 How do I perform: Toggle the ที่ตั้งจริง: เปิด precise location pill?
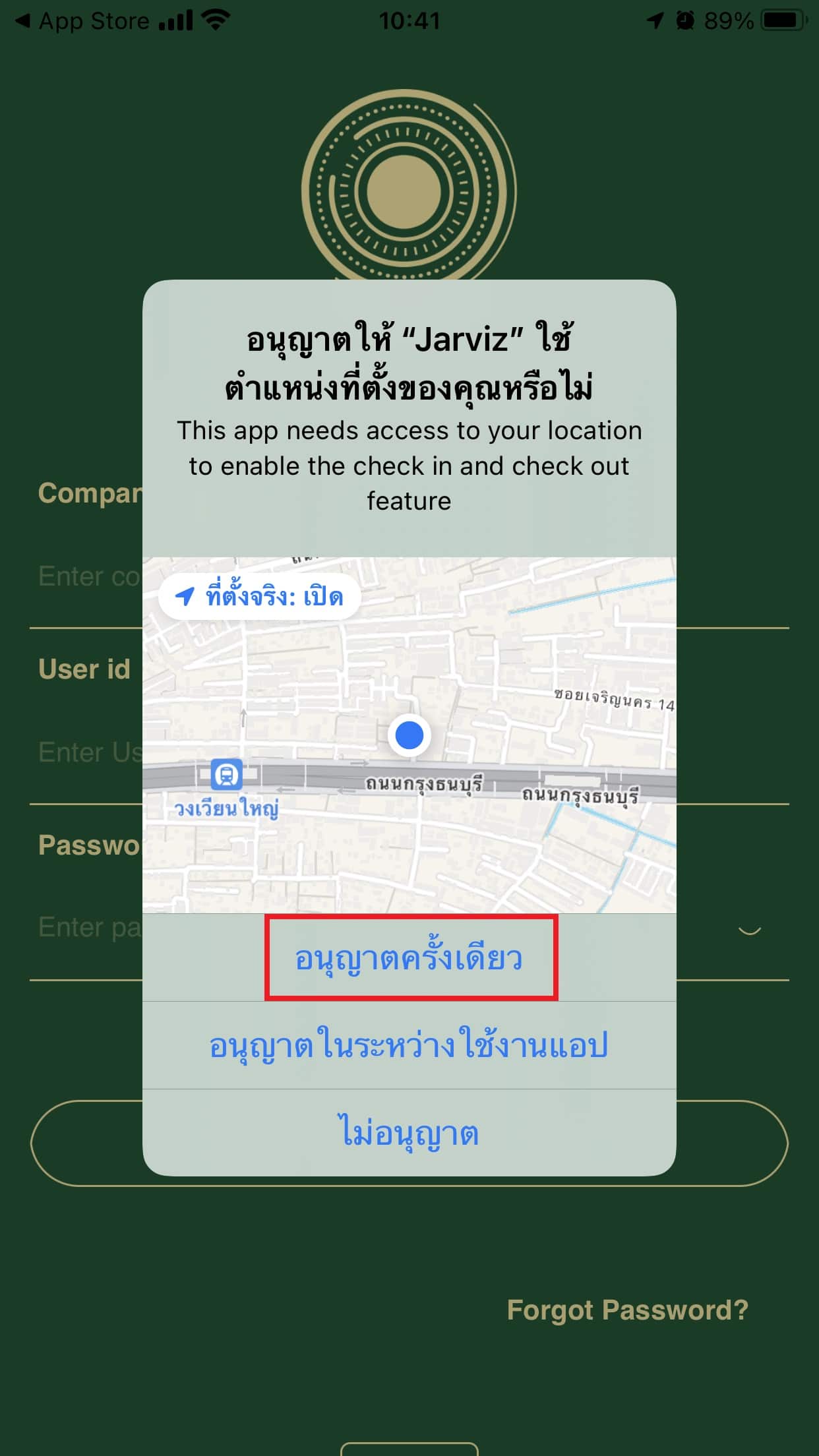pyautogui.click(x=259, y=596)
